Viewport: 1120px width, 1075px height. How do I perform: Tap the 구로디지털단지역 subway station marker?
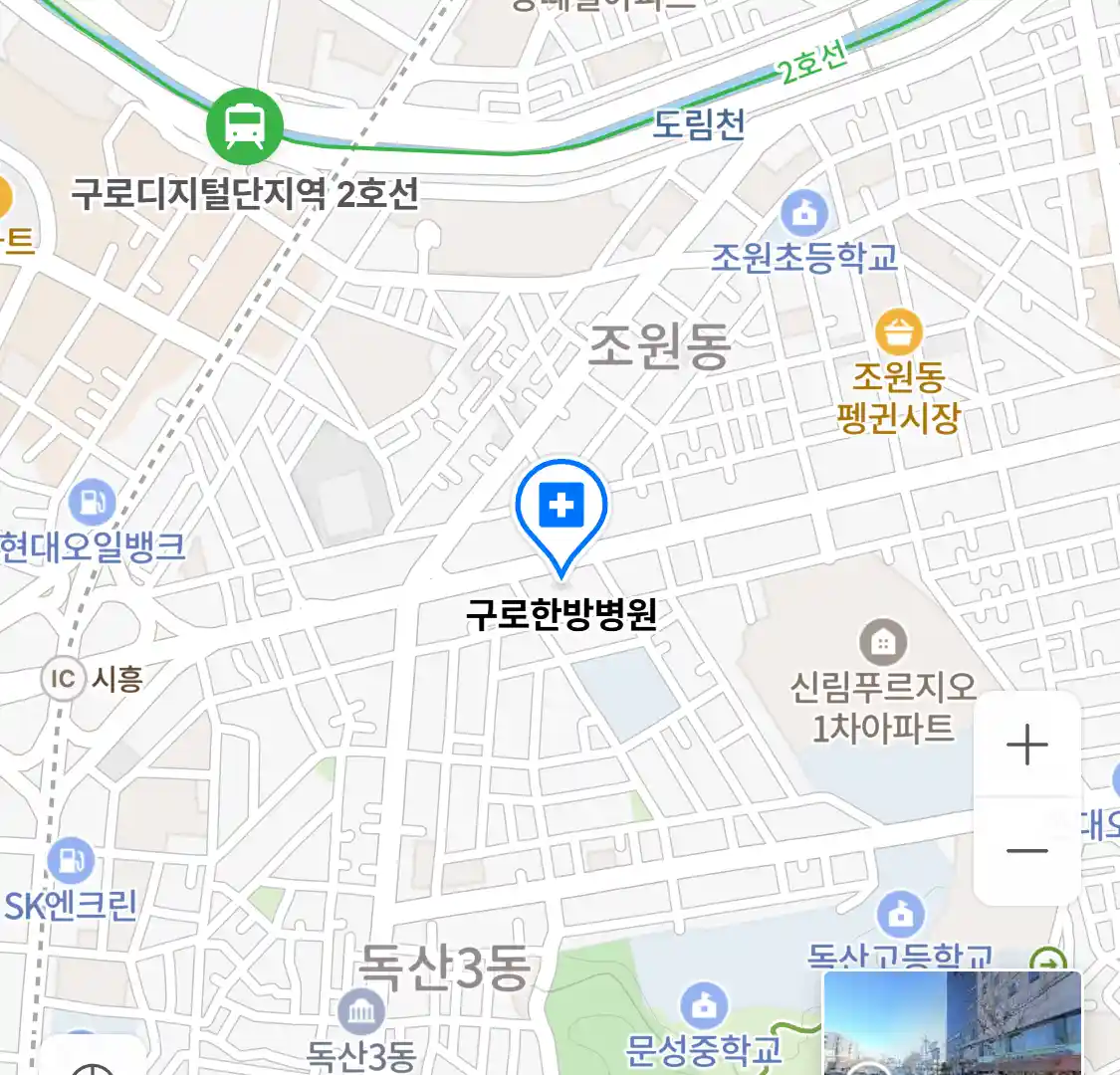click(244, 126)
